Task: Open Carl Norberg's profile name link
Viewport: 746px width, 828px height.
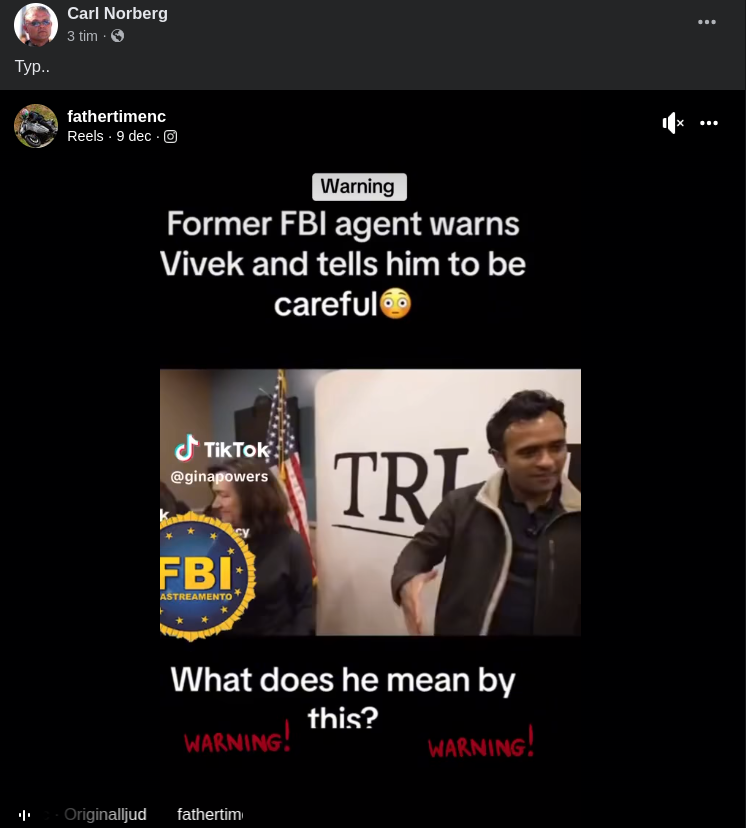Action: pyautogui.click(x=117, y=13)
